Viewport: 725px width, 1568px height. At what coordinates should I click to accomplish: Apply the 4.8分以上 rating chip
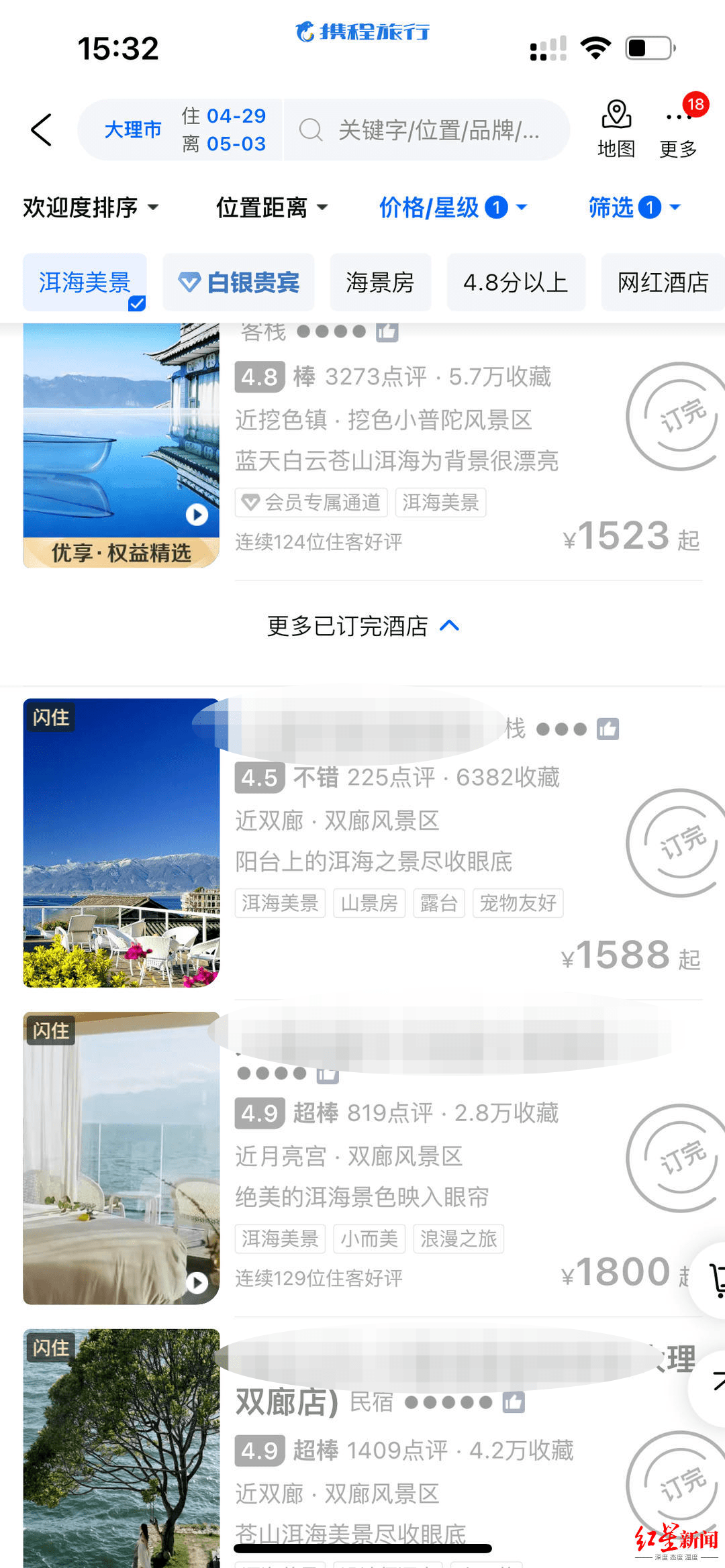(x=516, y=282)
